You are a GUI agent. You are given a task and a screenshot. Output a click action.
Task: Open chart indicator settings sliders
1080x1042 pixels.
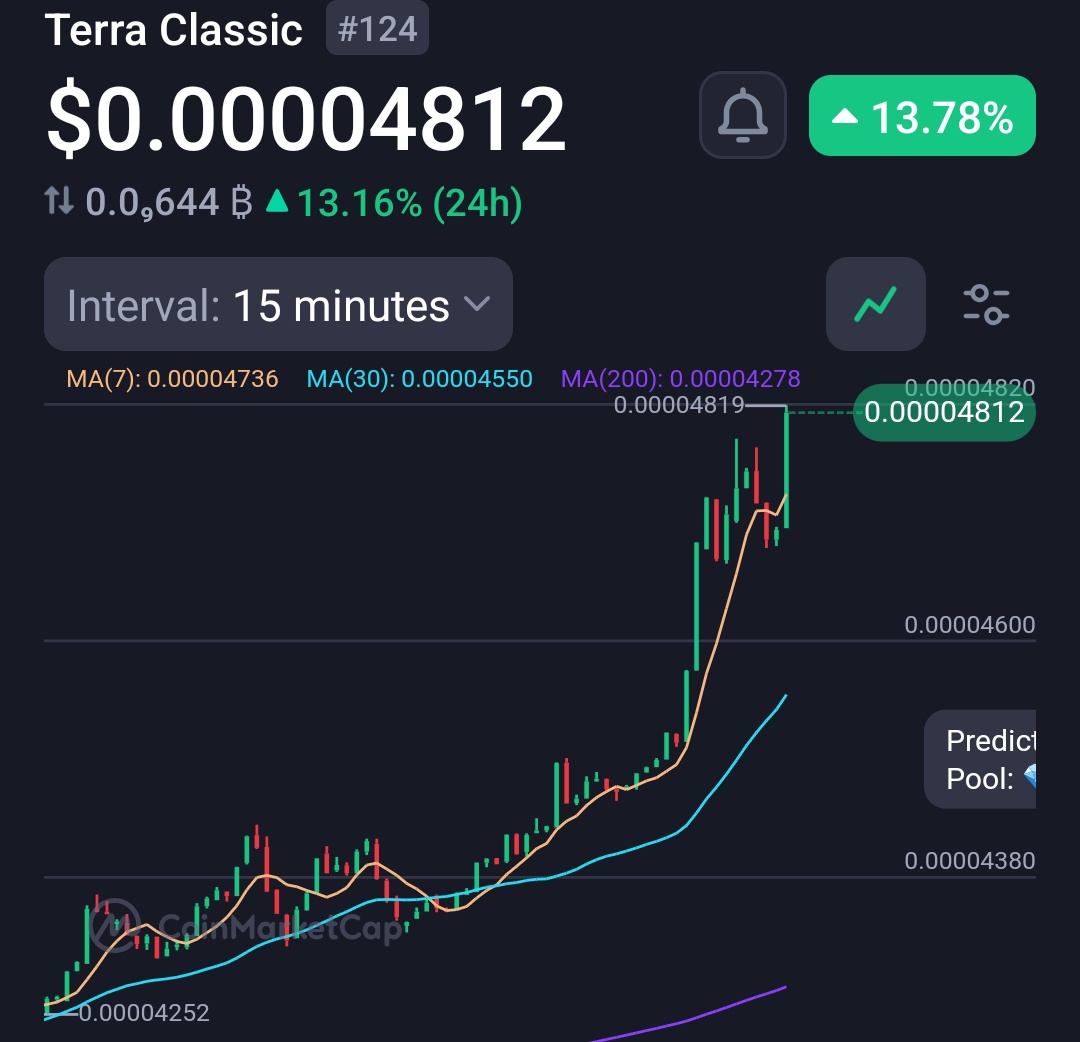click(x=986, y=304)
